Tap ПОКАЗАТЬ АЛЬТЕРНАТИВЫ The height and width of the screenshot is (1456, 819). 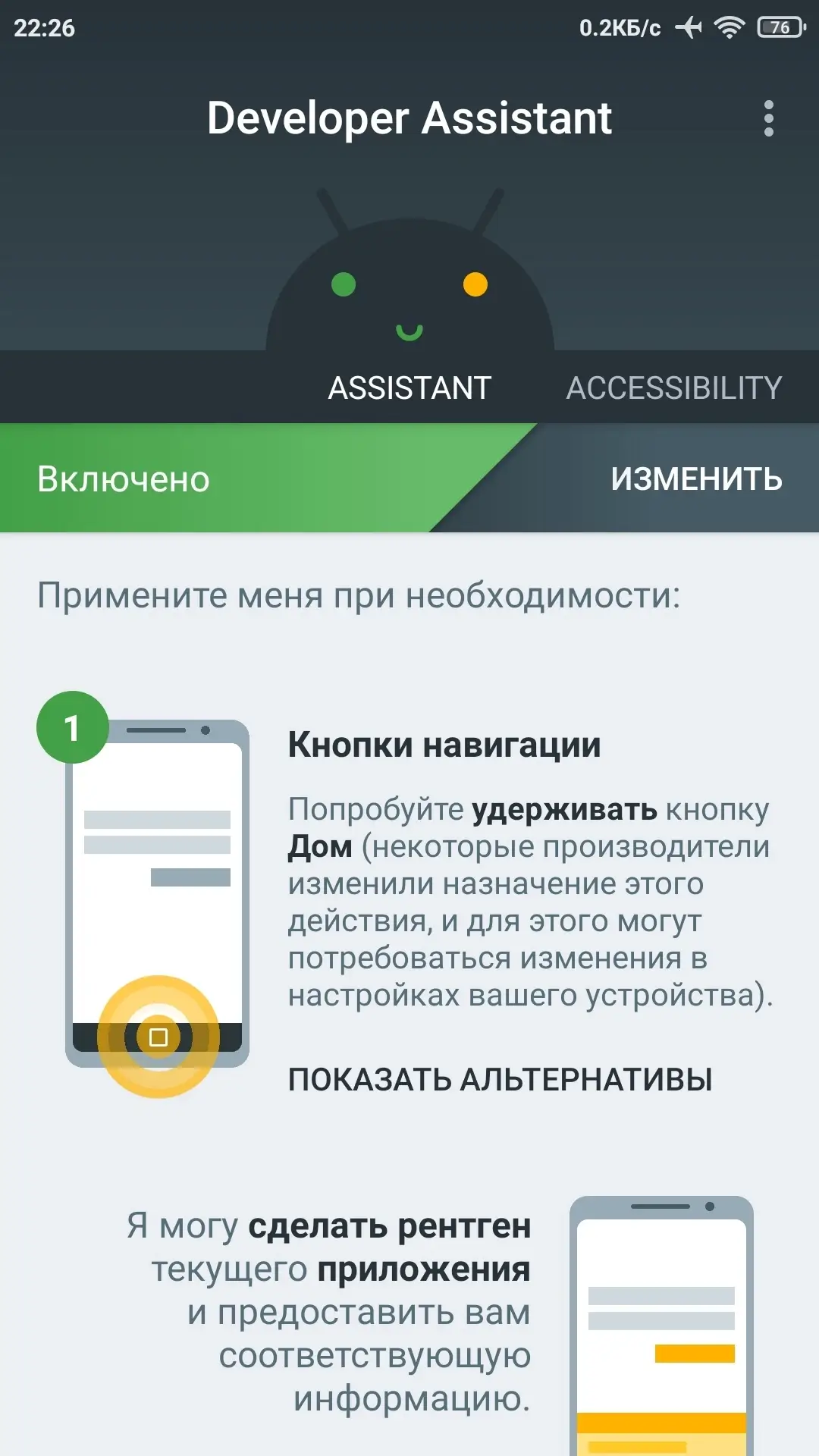point(500,1080)
